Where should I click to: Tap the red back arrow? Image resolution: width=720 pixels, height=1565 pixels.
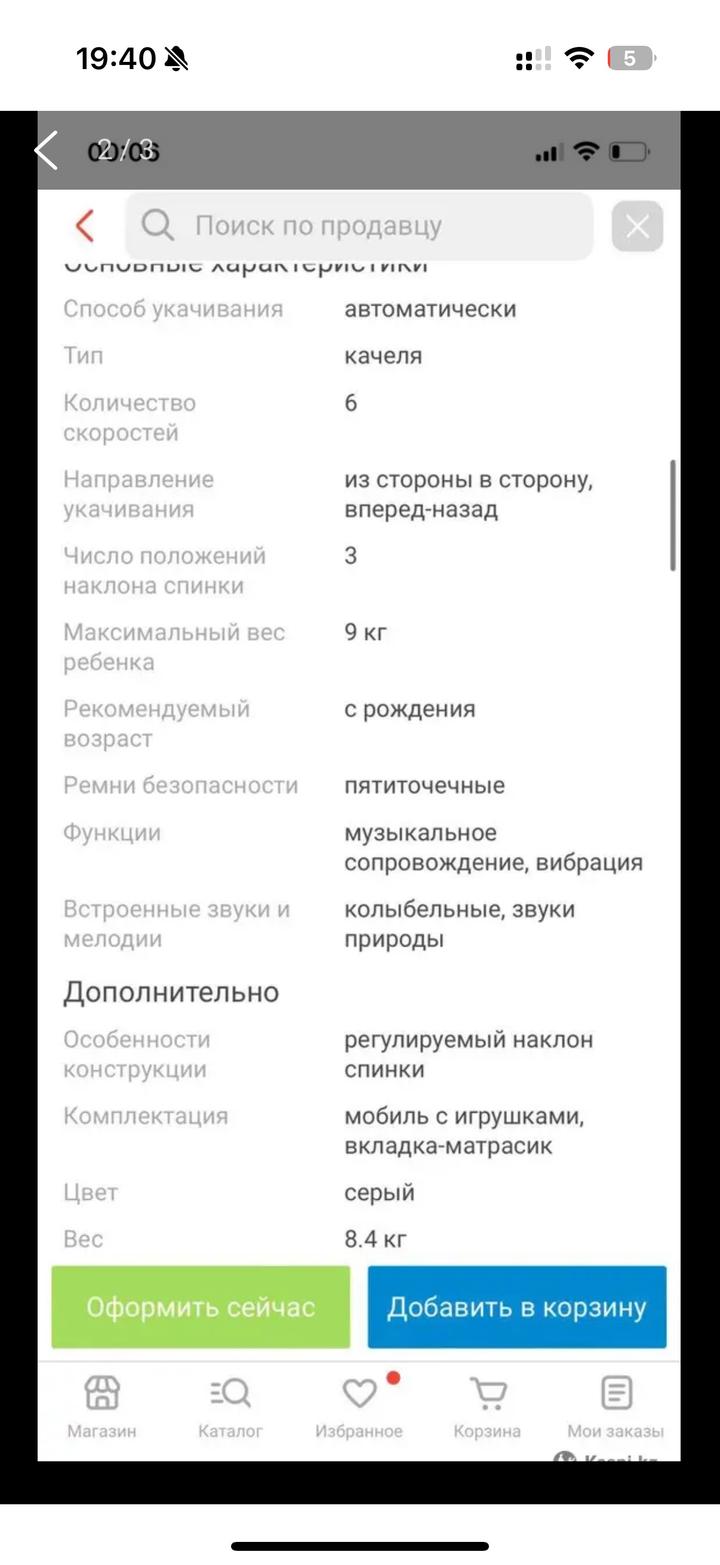(84, 226)
